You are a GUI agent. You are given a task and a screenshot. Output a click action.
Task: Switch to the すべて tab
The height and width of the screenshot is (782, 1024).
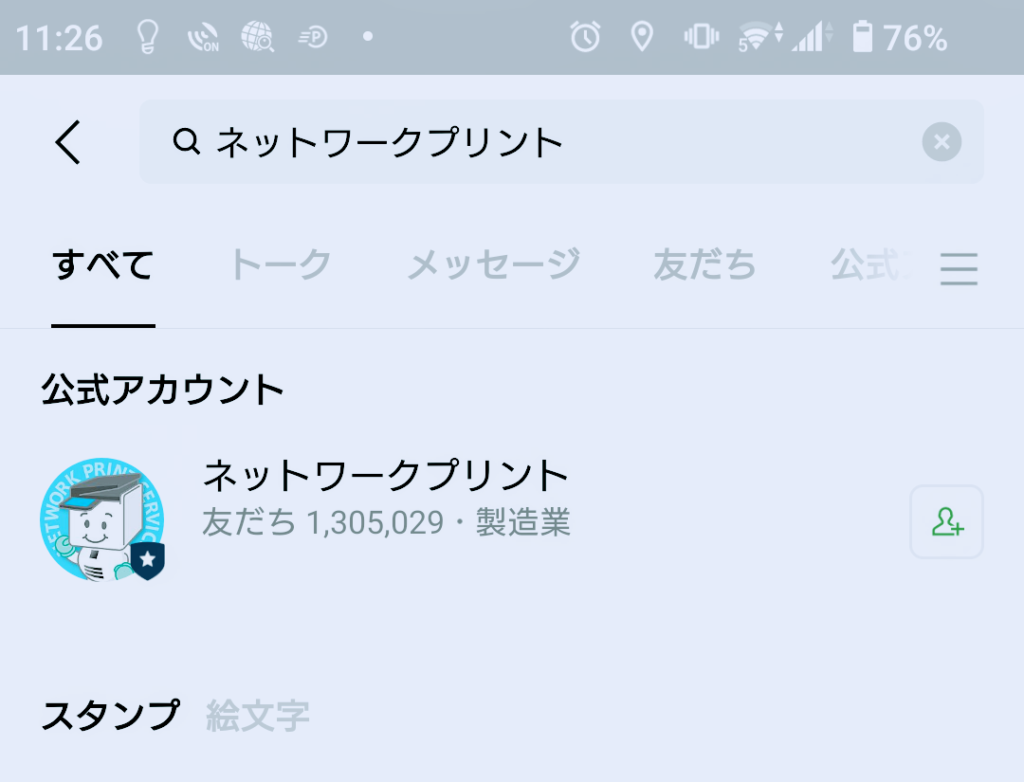coord(103,266)
